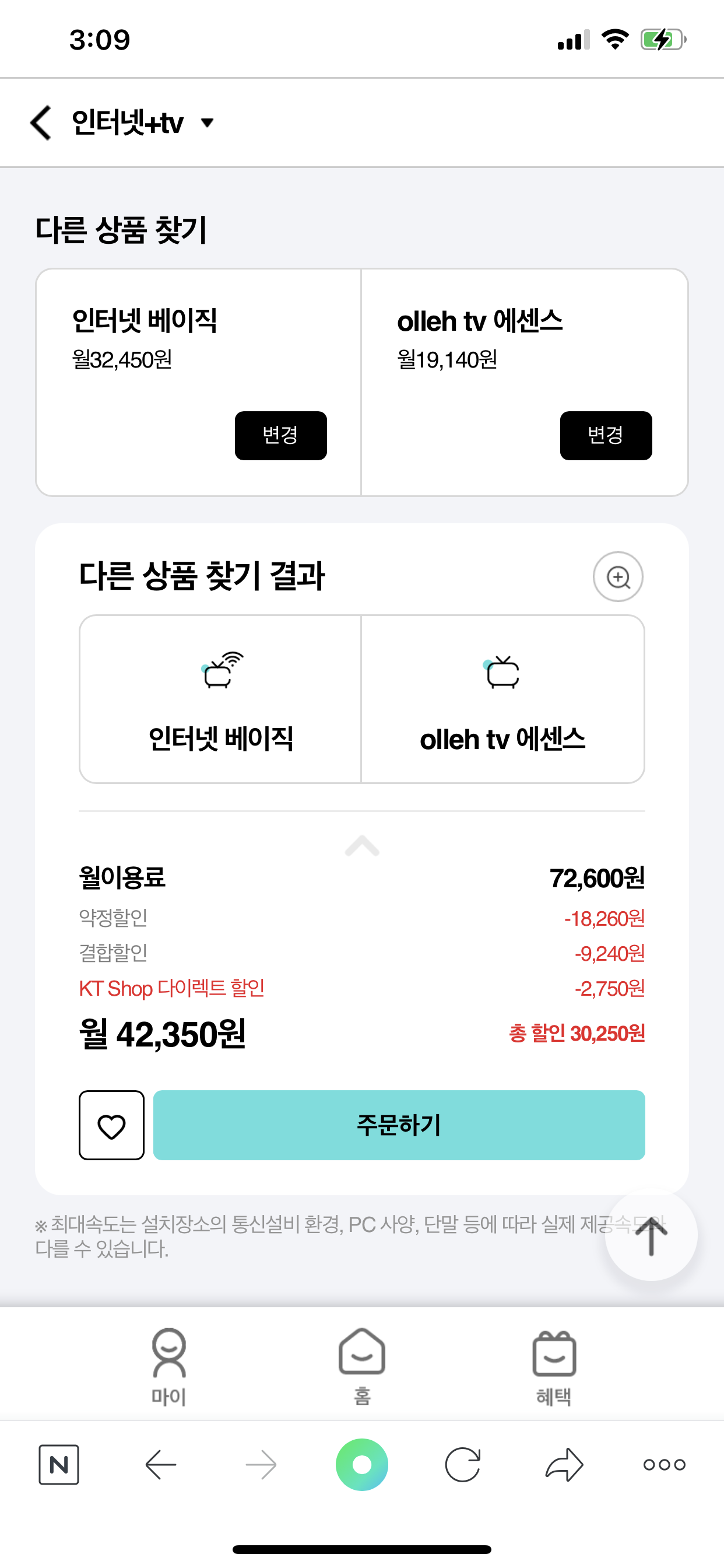
Task: Share this page
Action: click(x=564, y=1464)
